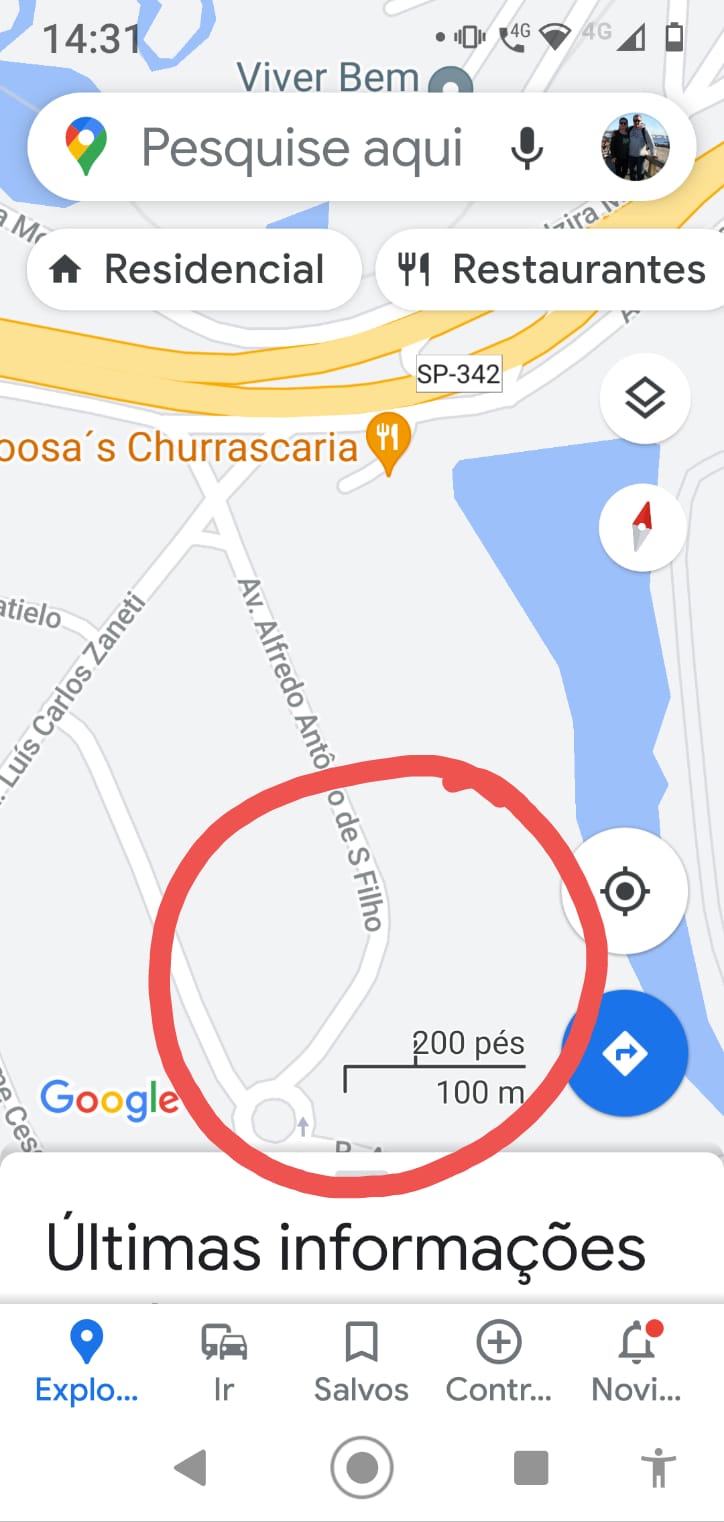
Task: Open the map layers selector
Action: (x=645, y=399)
